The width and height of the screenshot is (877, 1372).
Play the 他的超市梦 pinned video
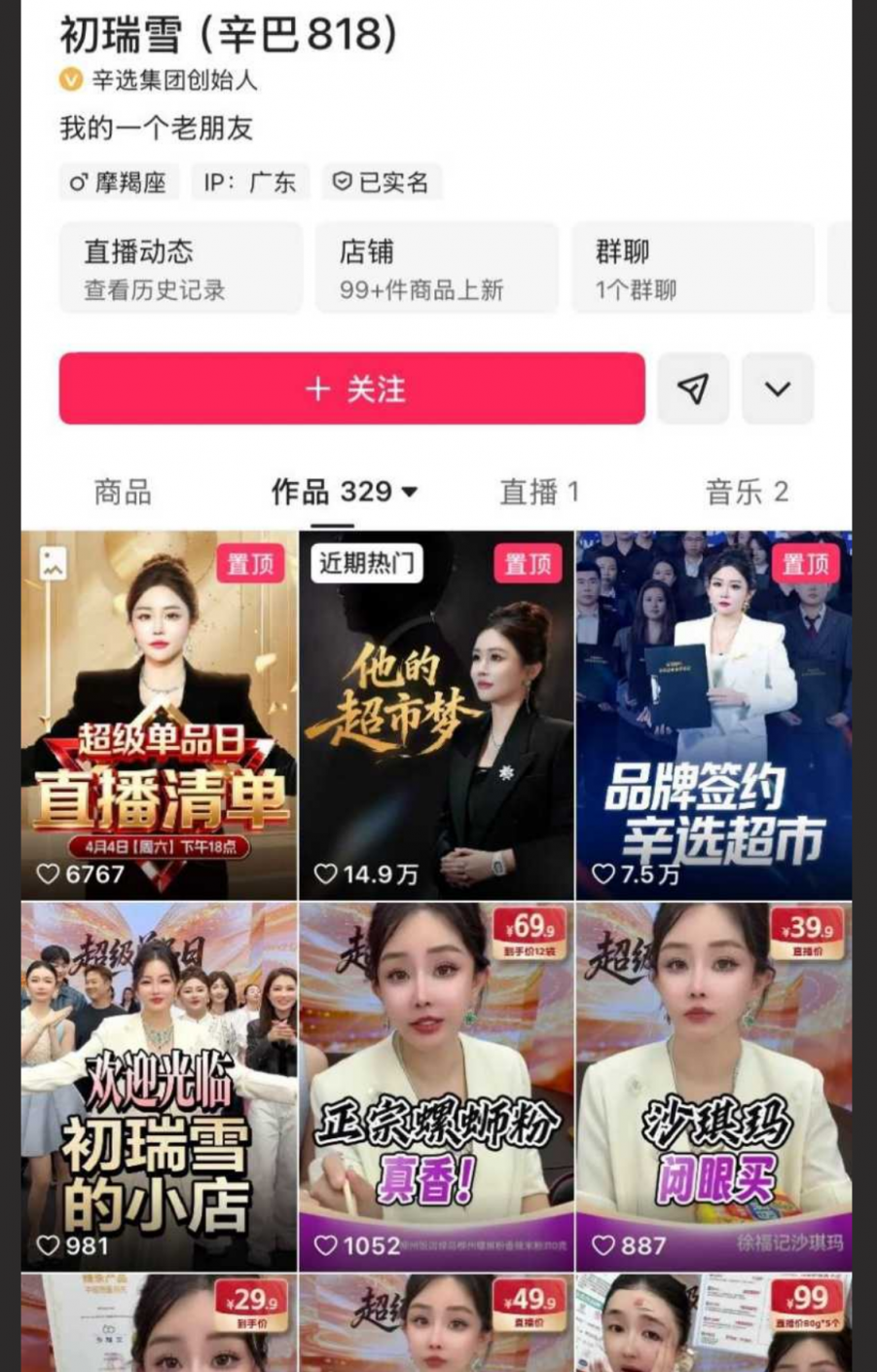436,715
